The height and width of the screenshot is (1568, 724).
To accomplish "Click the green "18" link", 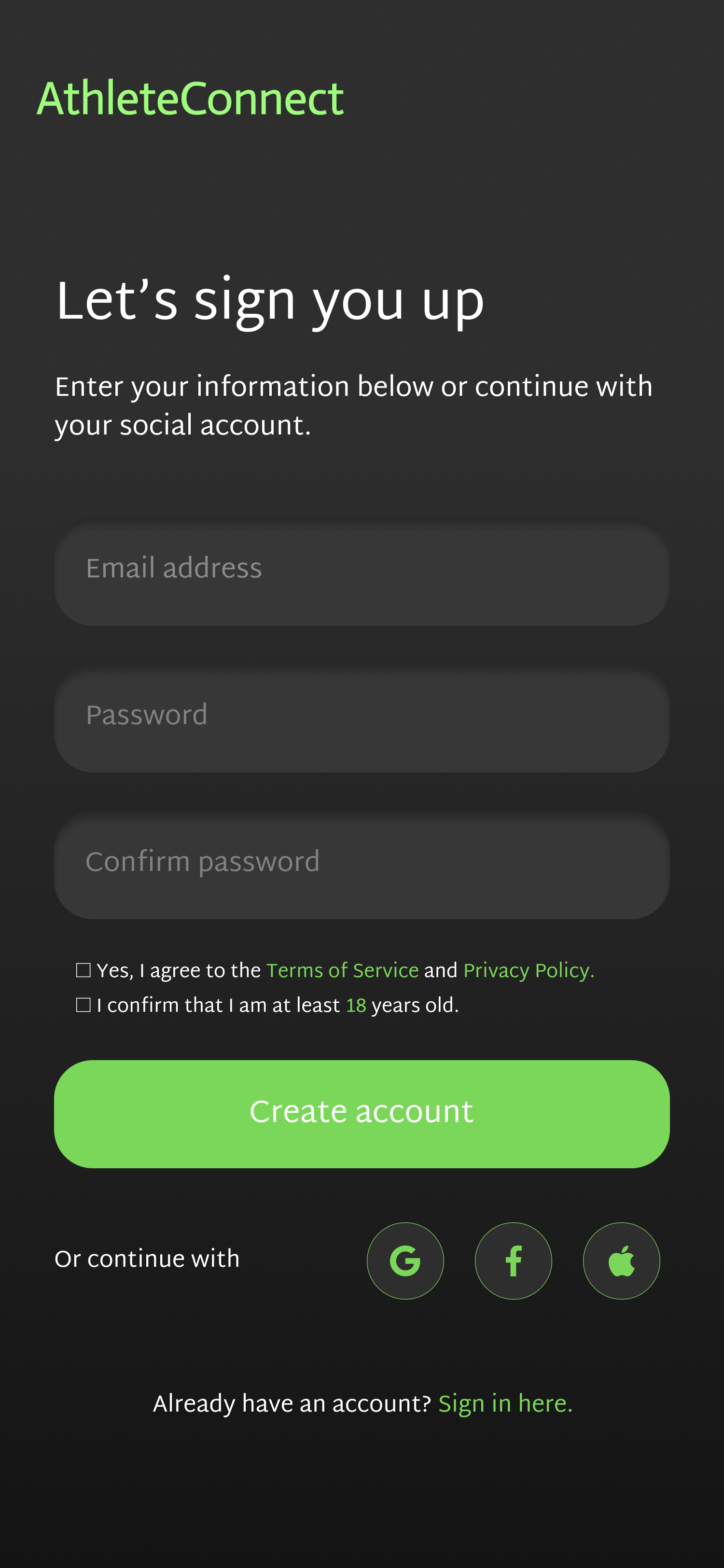I will click(x=357, y=1004).
